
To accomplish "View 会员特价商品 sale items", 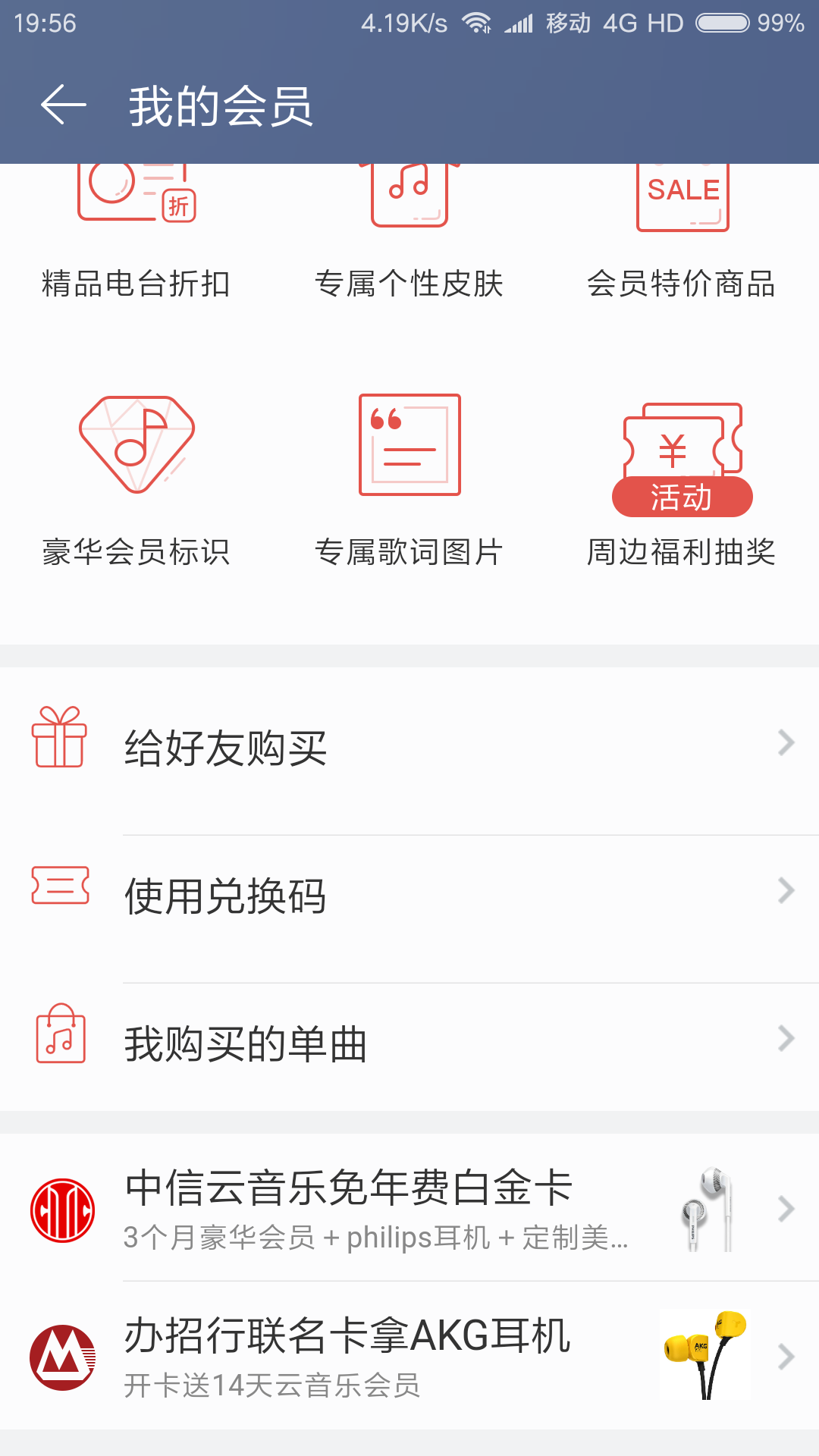I will 682,234.
